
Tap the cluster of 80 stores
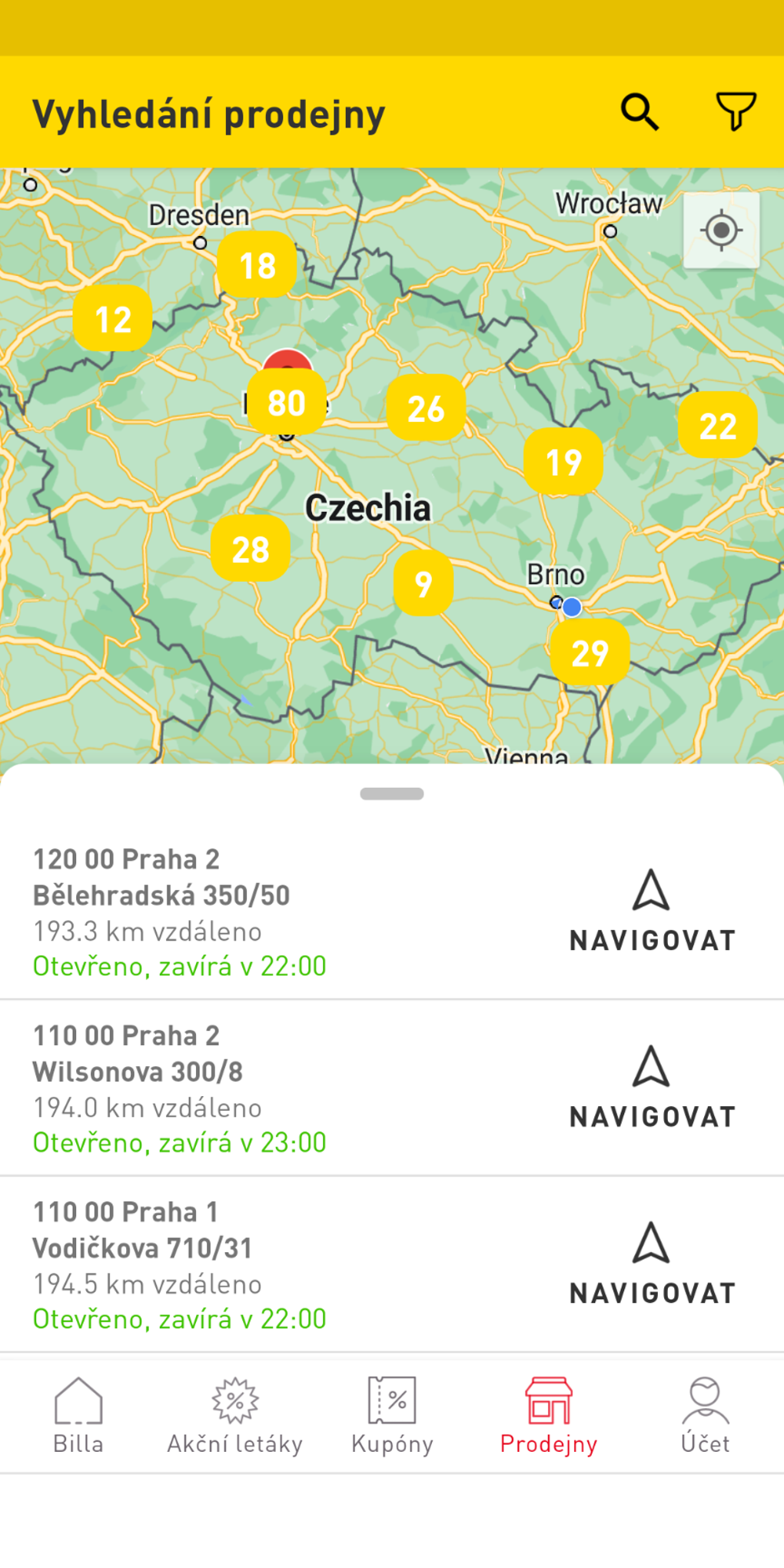pos(287,403)
